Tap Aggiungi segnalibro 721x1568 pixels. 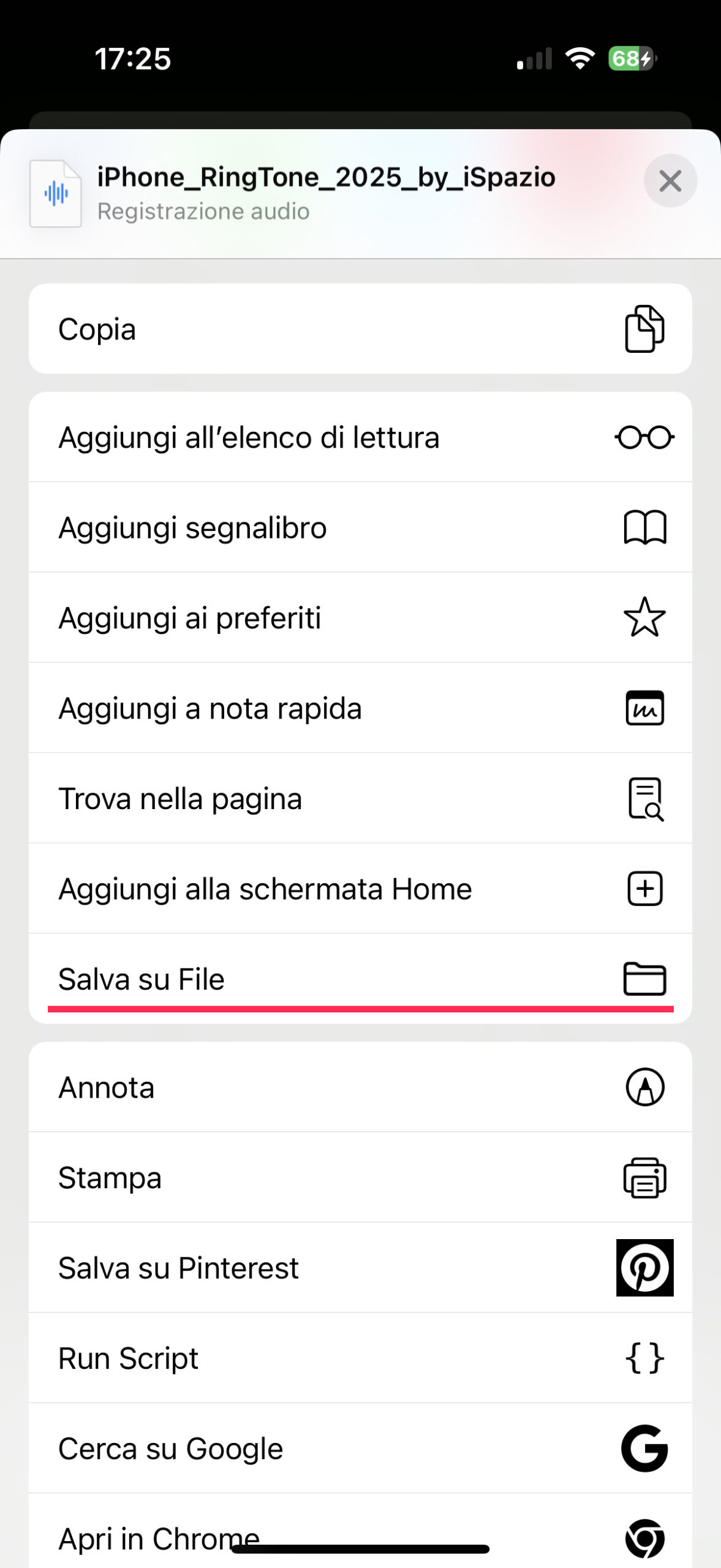(360, 527)
